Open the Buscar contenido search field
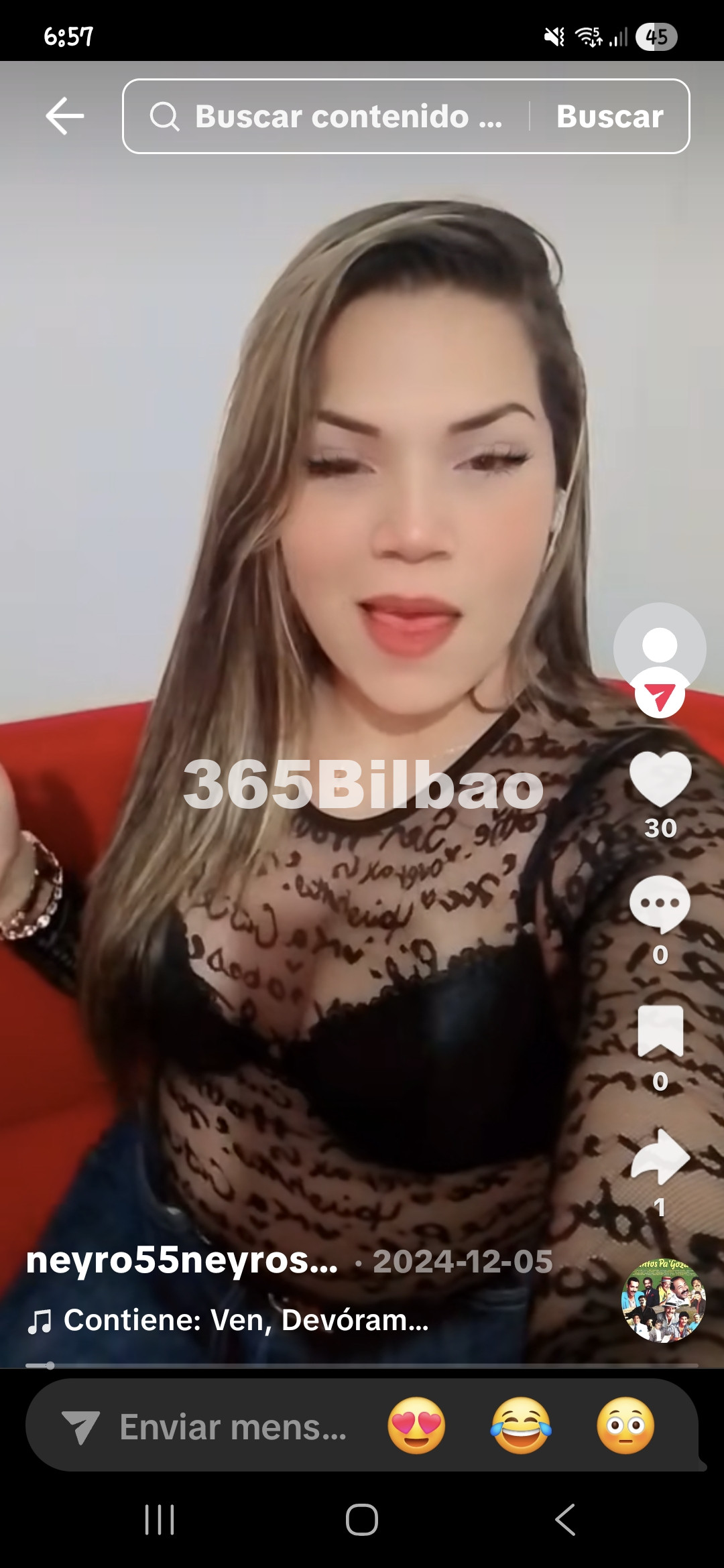 coord(325,117)
